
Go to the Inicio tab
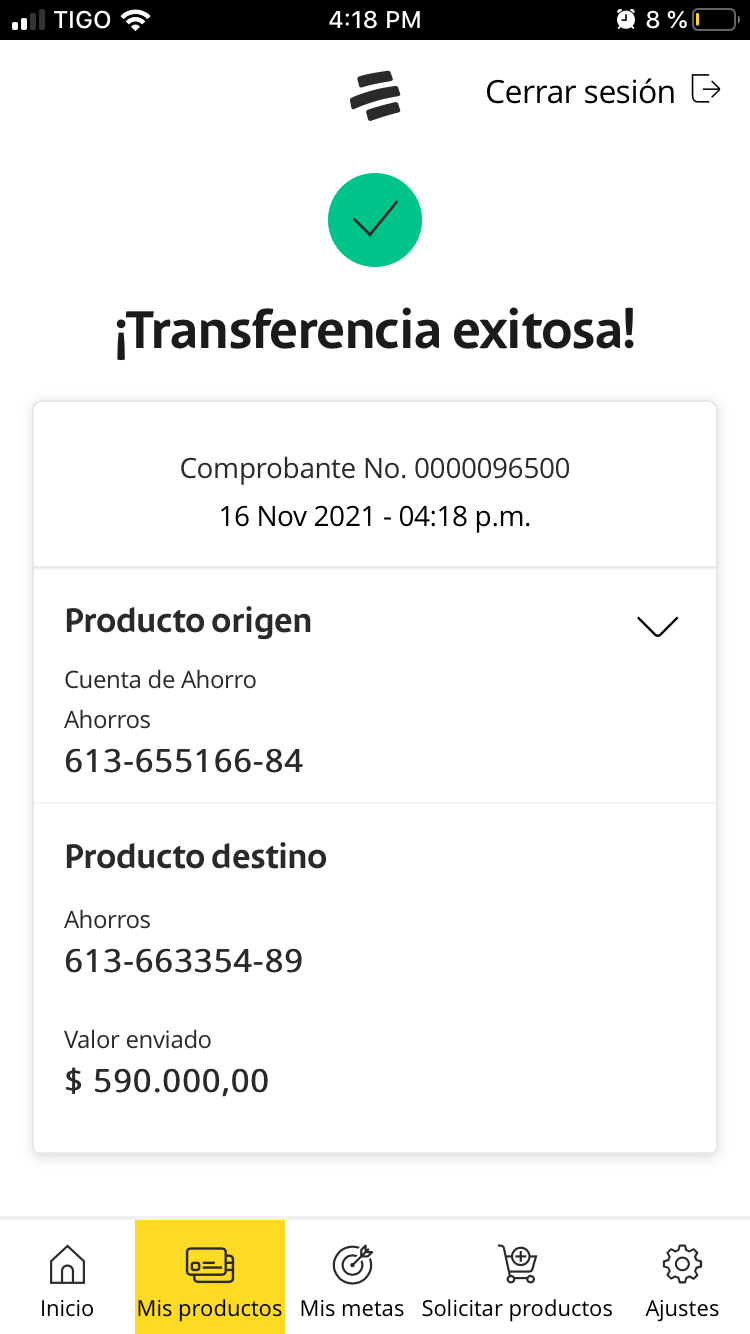click(x=67, y=1280)
